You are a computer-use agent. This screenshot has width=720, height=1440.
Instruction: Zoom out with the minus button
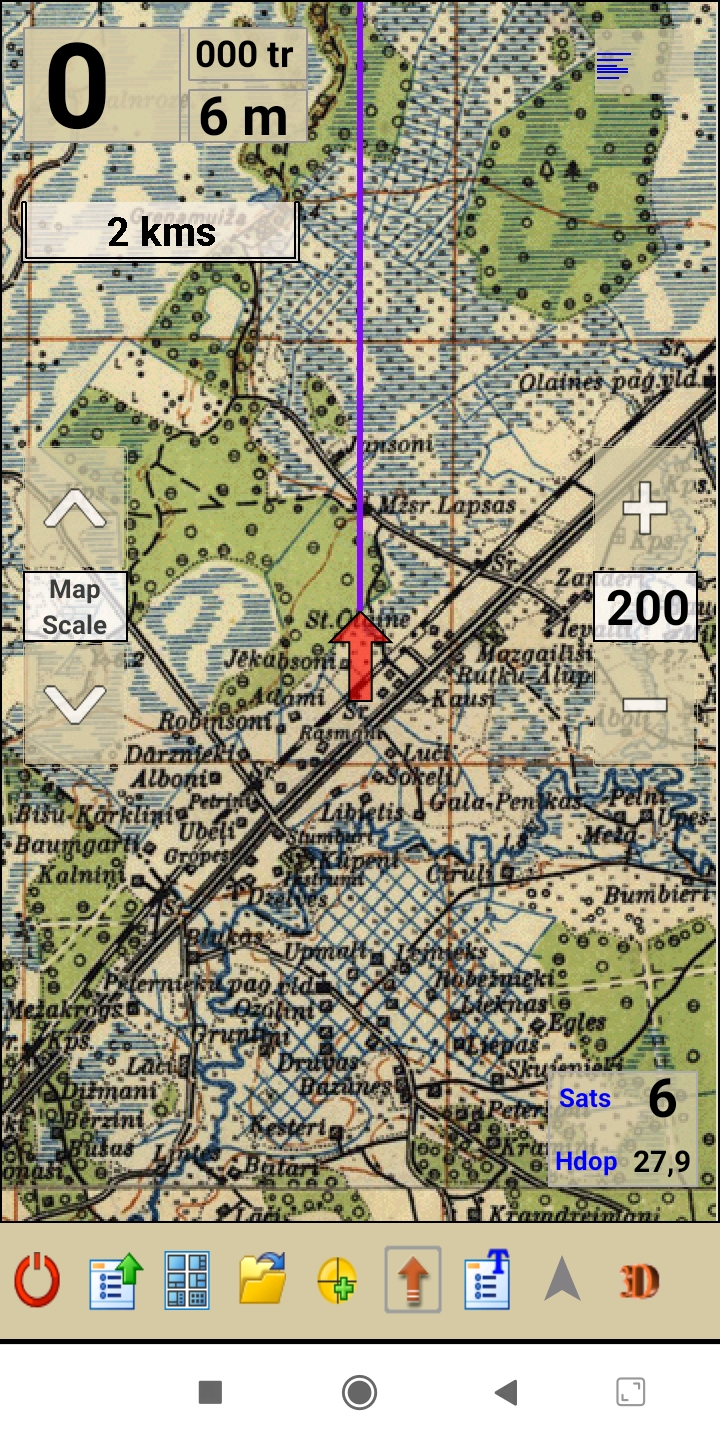[645, 705]
